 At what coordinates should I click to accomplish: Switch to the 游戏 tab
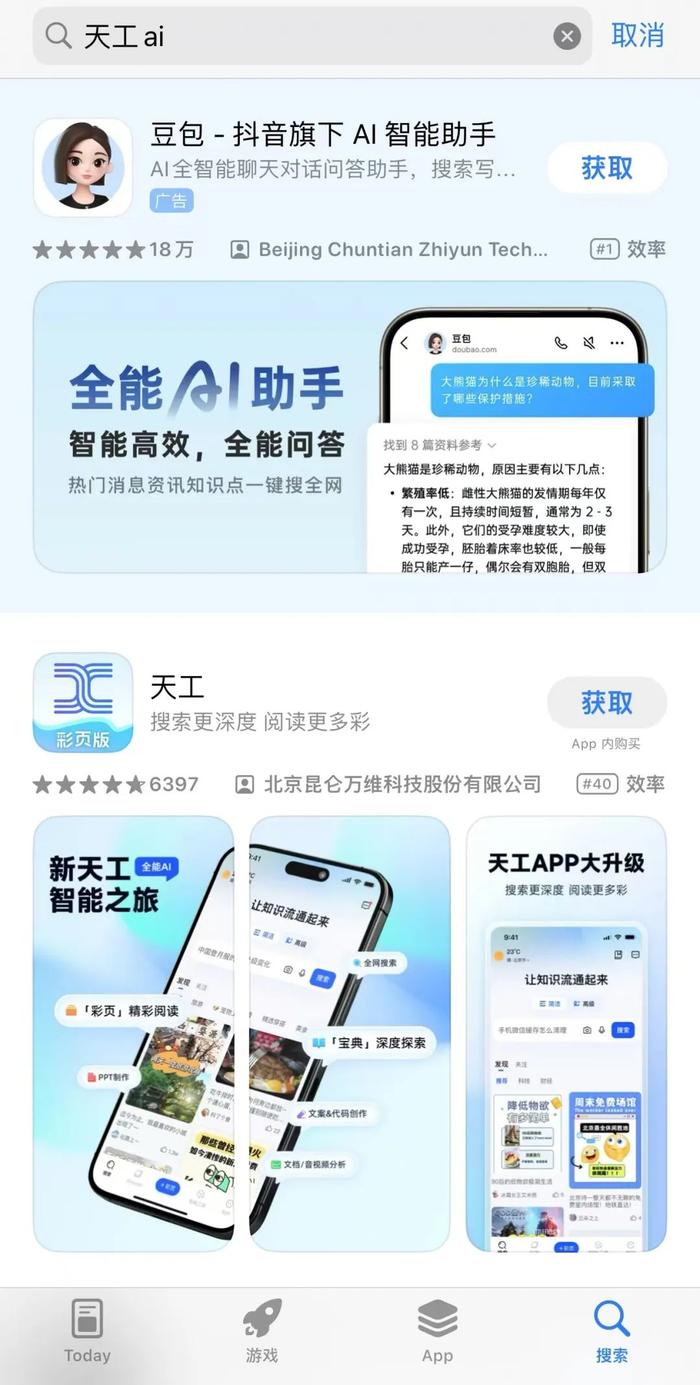[x=262, y=1333]
